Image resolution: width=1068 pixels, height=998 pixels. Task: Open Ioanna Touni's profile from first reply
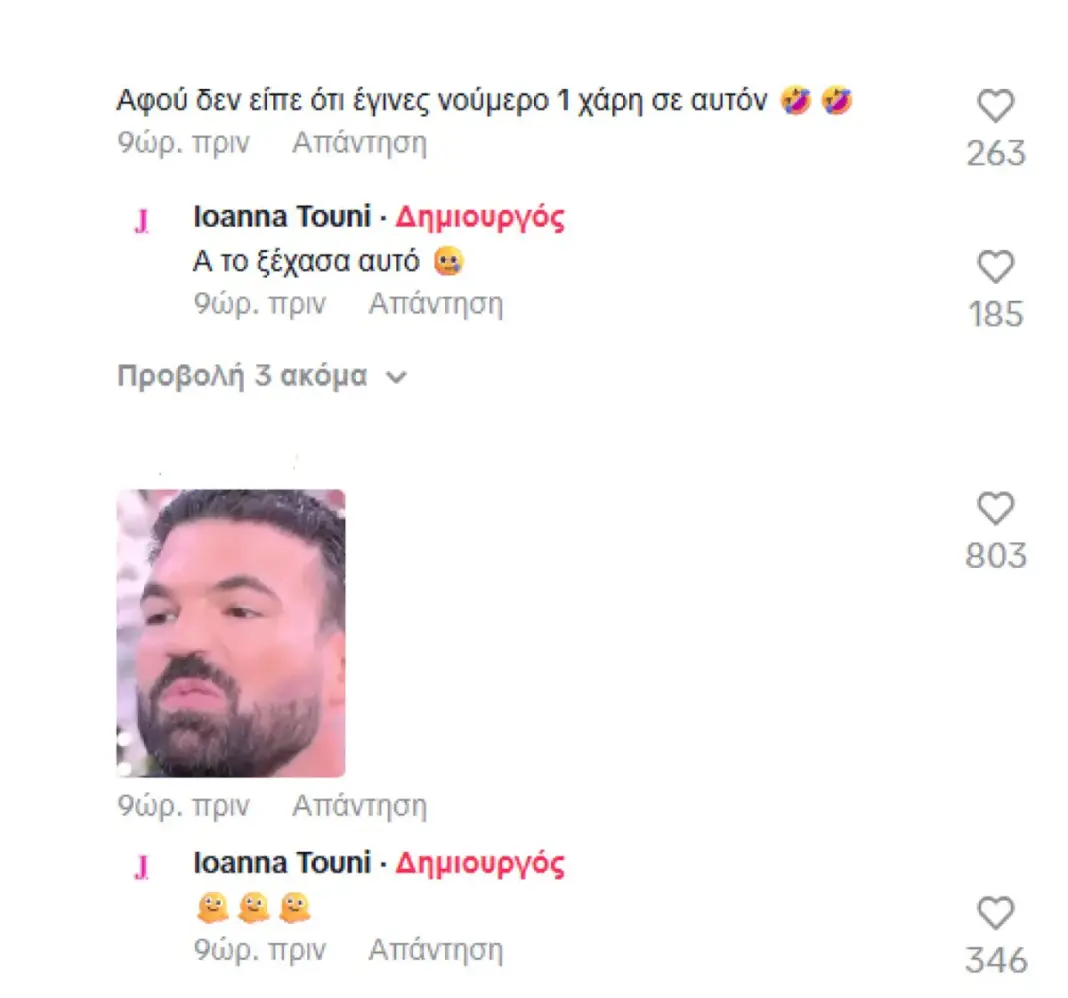click(281, 217)
